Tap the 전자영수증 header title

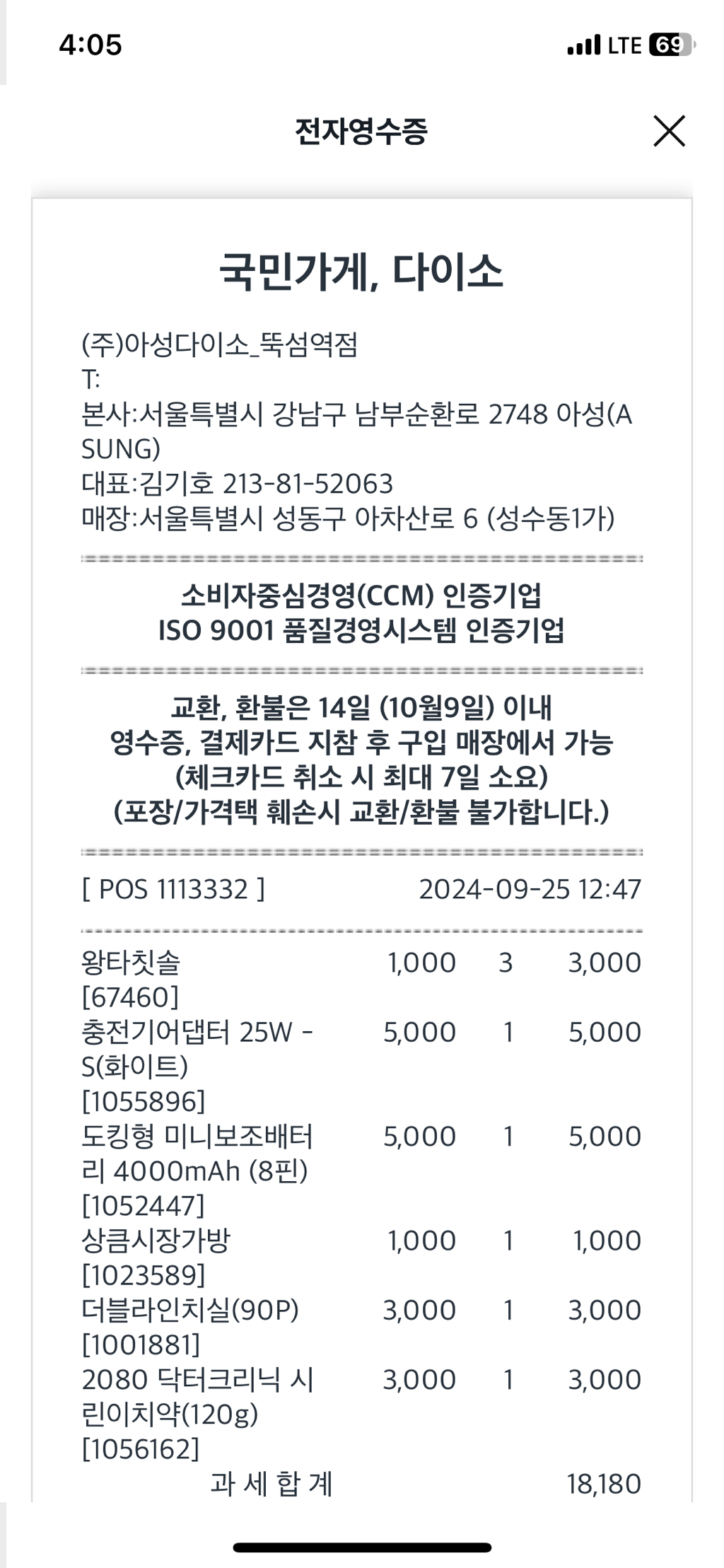tap(362, 132)
